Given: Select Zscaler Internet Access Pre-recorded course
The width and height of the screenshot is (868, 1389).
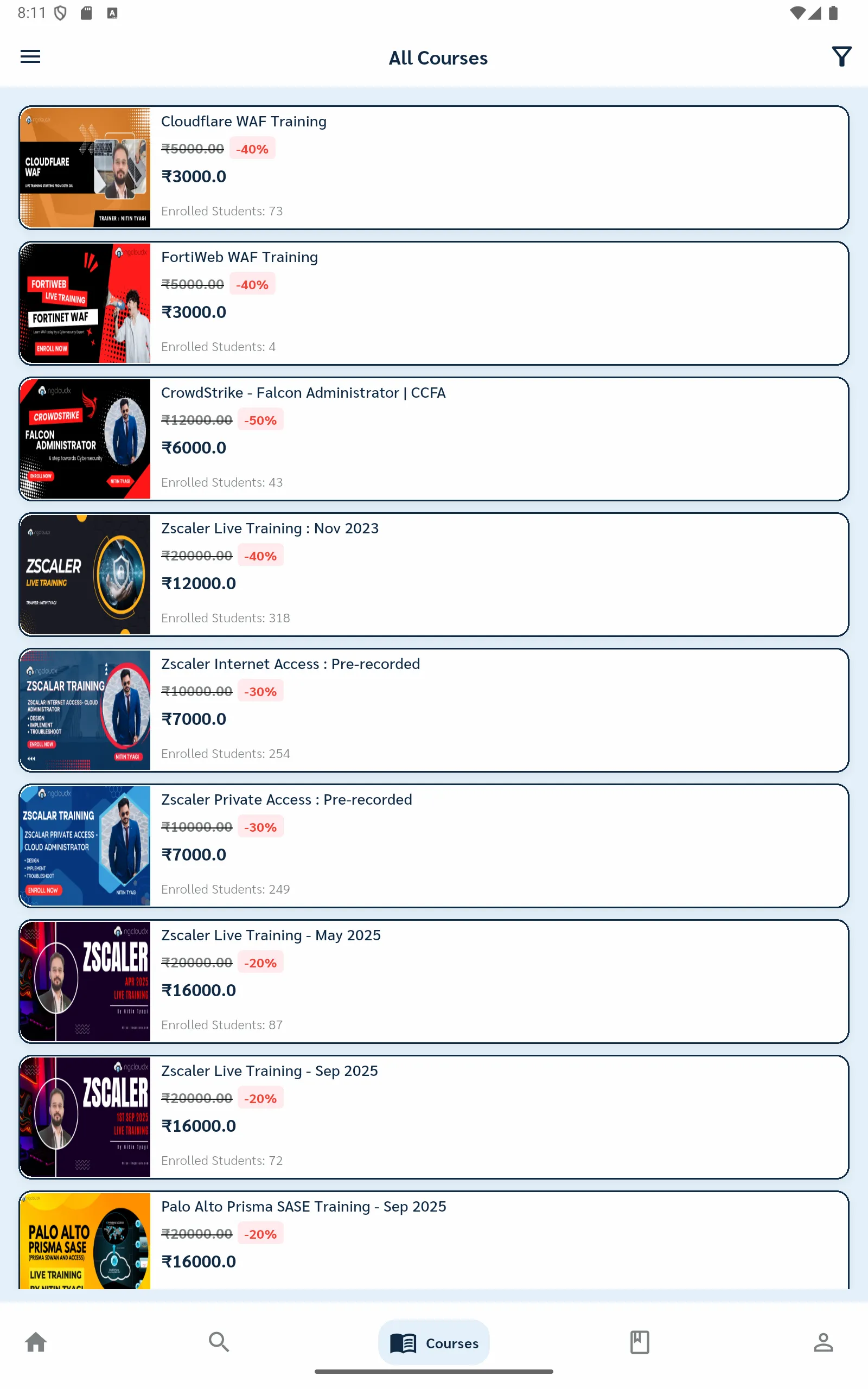Looking at the screenshot, I should click(x=434, y=710).
